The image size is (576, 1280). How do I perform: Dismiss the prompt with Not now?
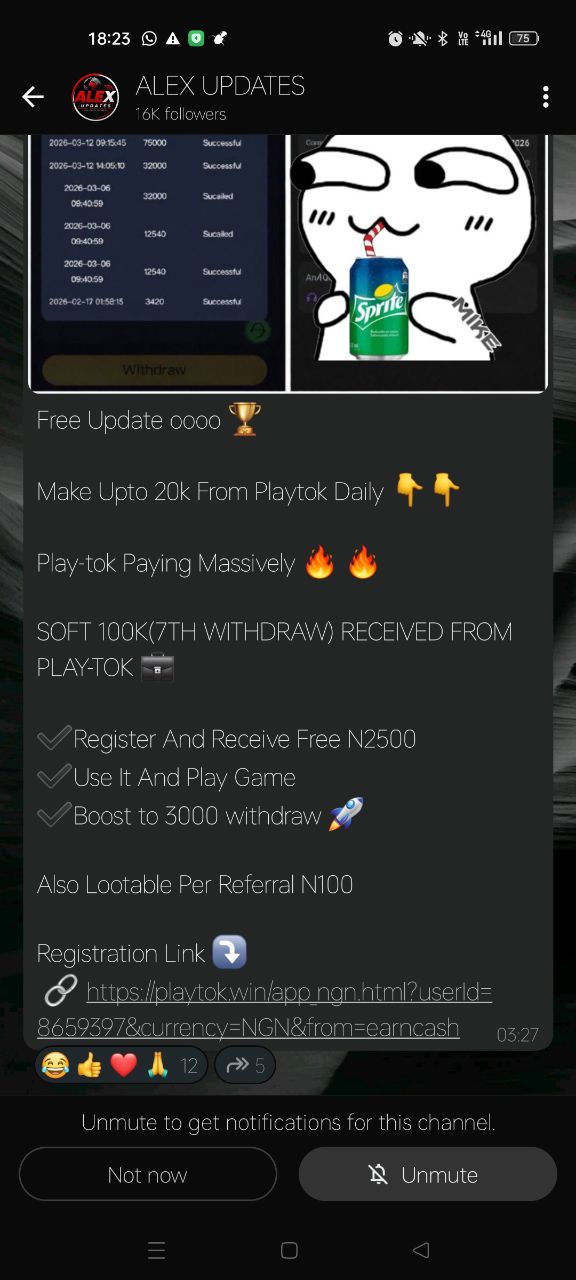click(x=148, y=1174)
